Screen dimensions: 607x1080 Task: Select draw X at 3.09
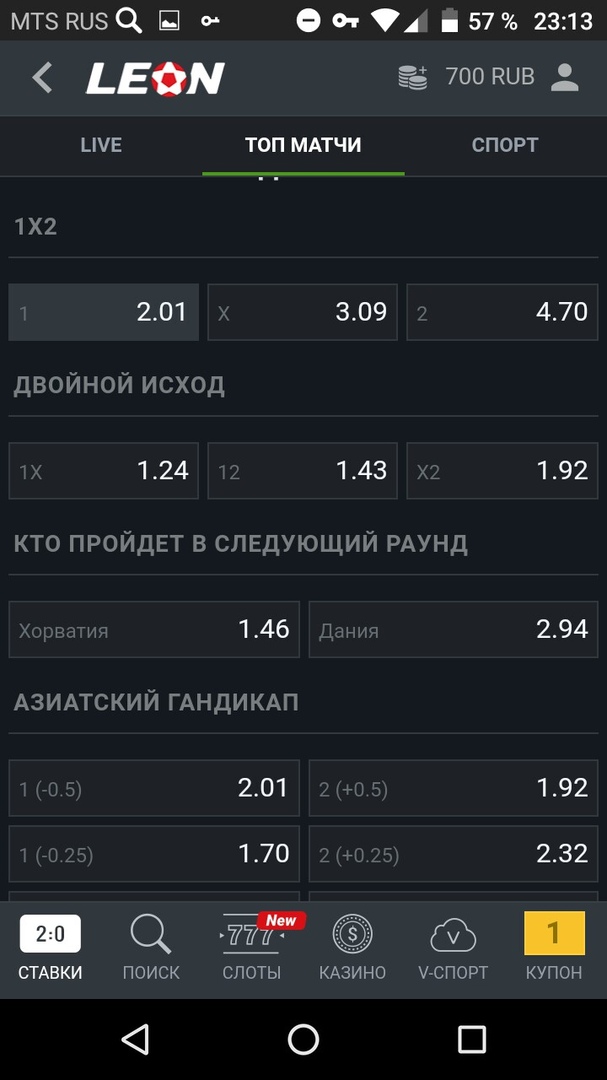[x=302, y=312]
